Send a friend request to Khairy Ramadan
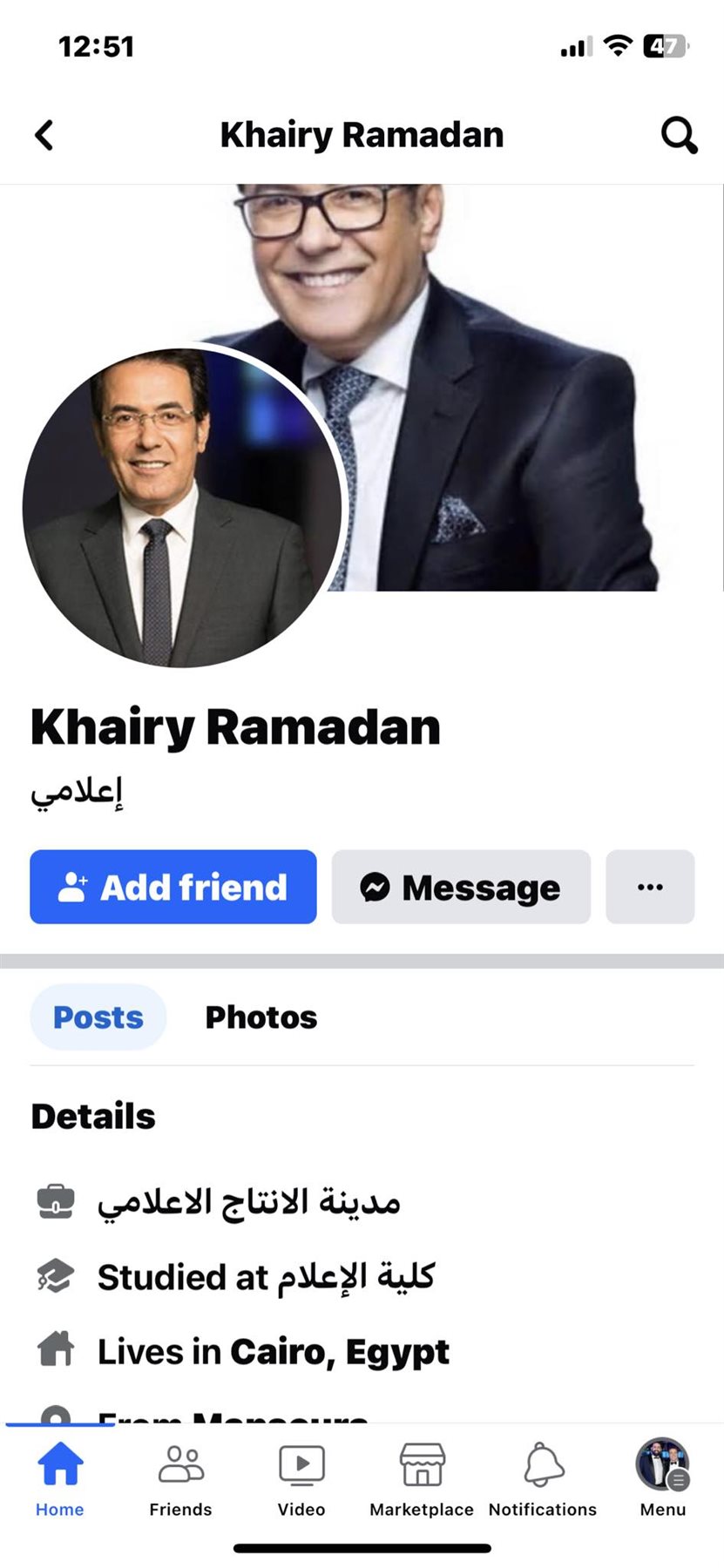 pyautogui.click(x=173, y=887)
